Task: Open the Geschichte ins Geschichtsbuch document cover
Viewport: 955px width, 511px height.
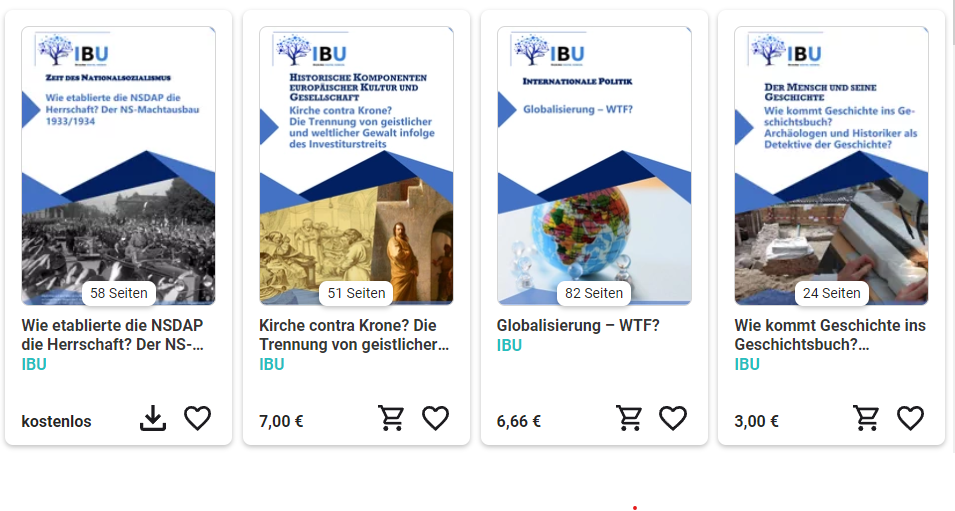Action: coord(831,165)
